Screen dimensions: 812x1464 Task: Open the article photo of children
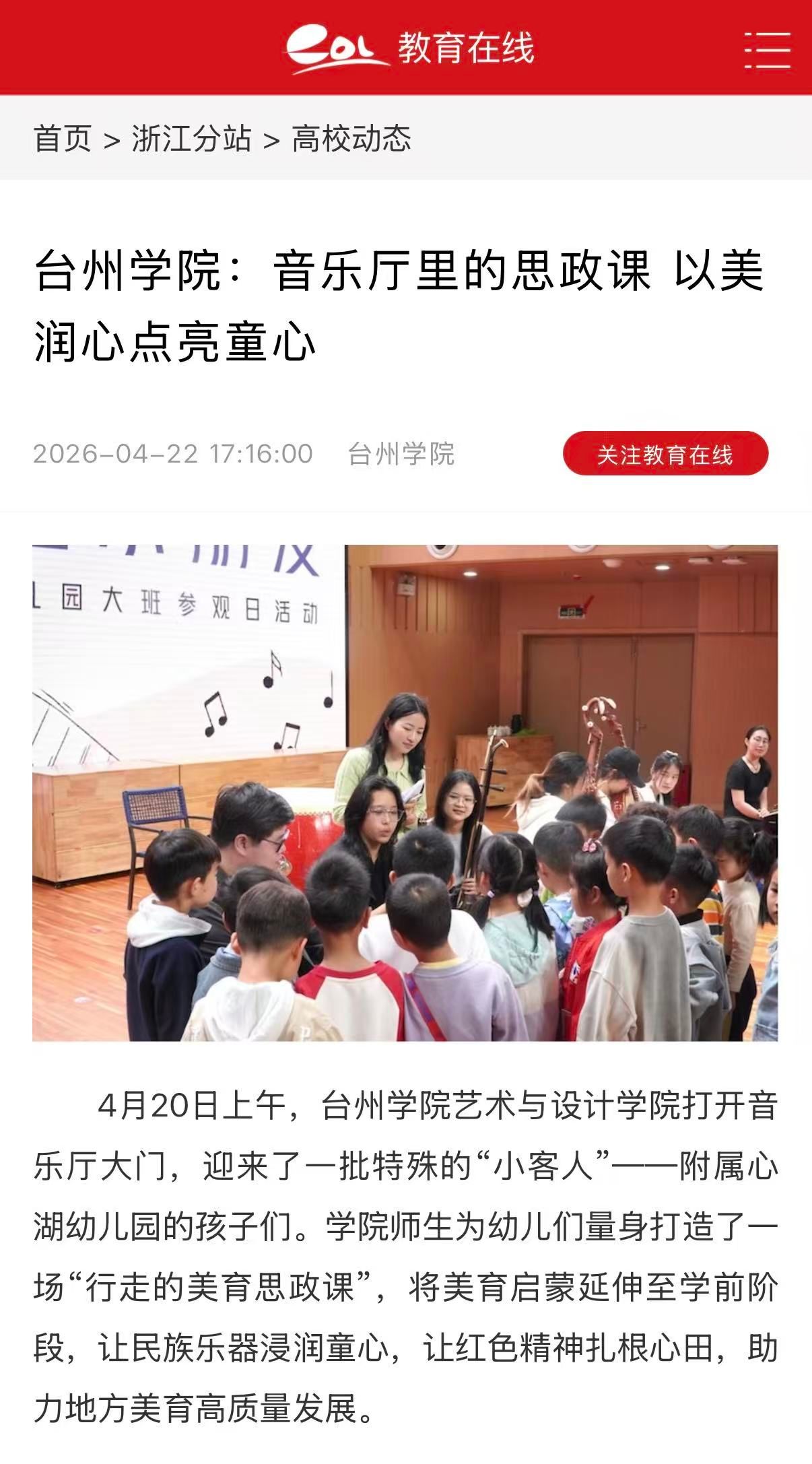405,793
